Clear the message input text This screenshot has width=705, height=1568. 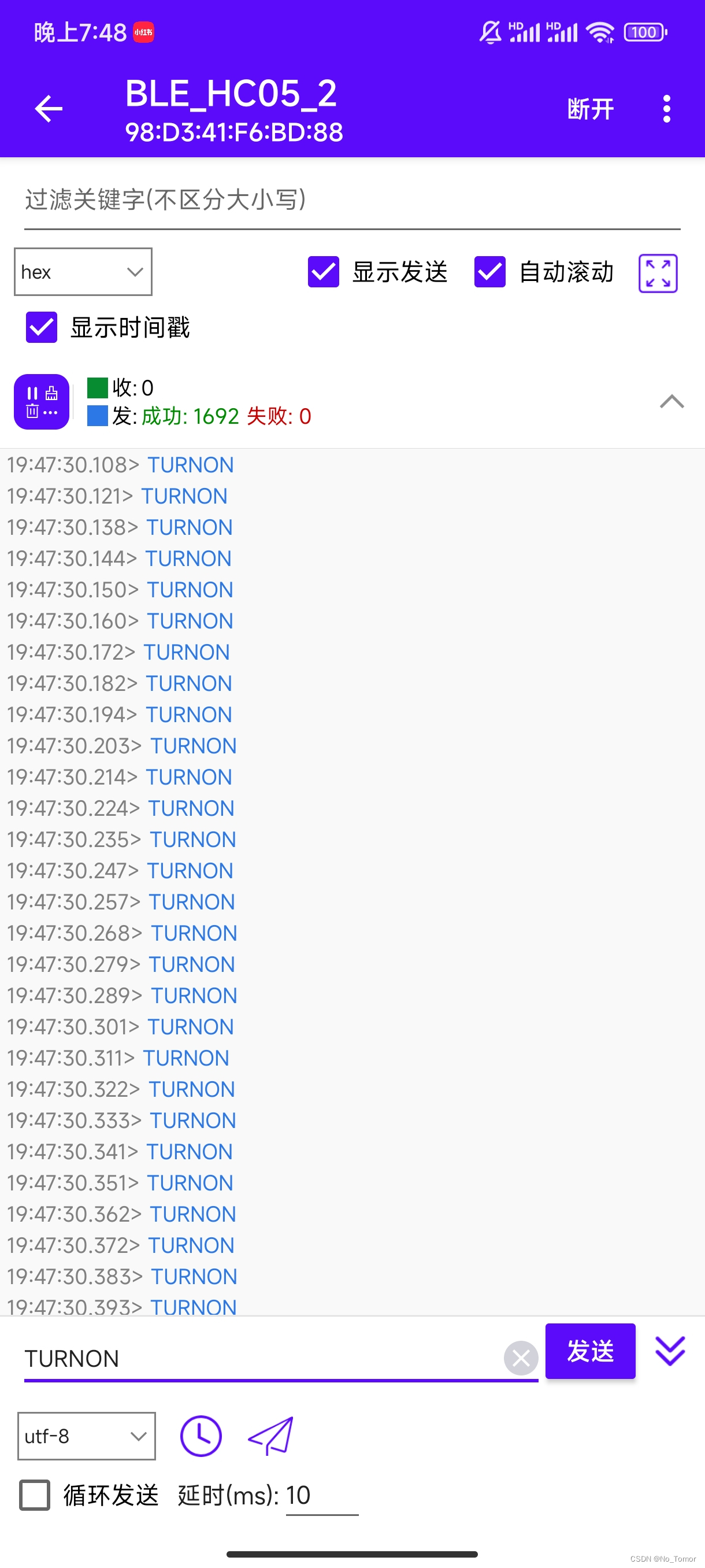click(x=521, y=1358)
